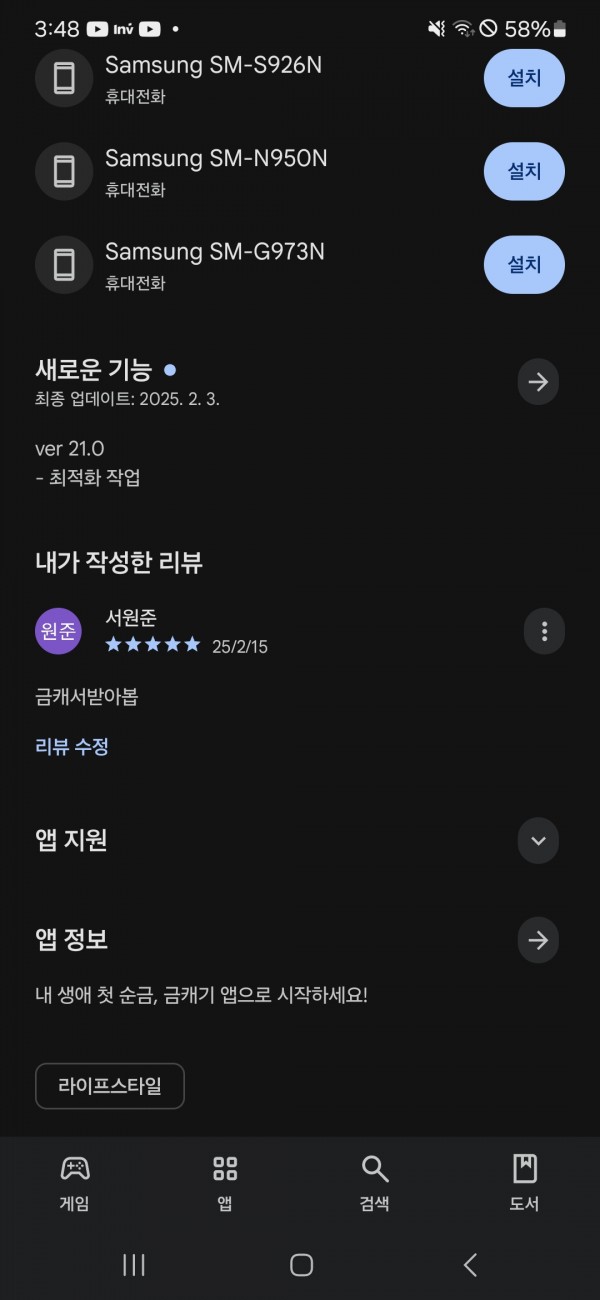Screen dimensions: 600x1300
Task: Switch to the 도서 tab
Action: (525, 1183)
